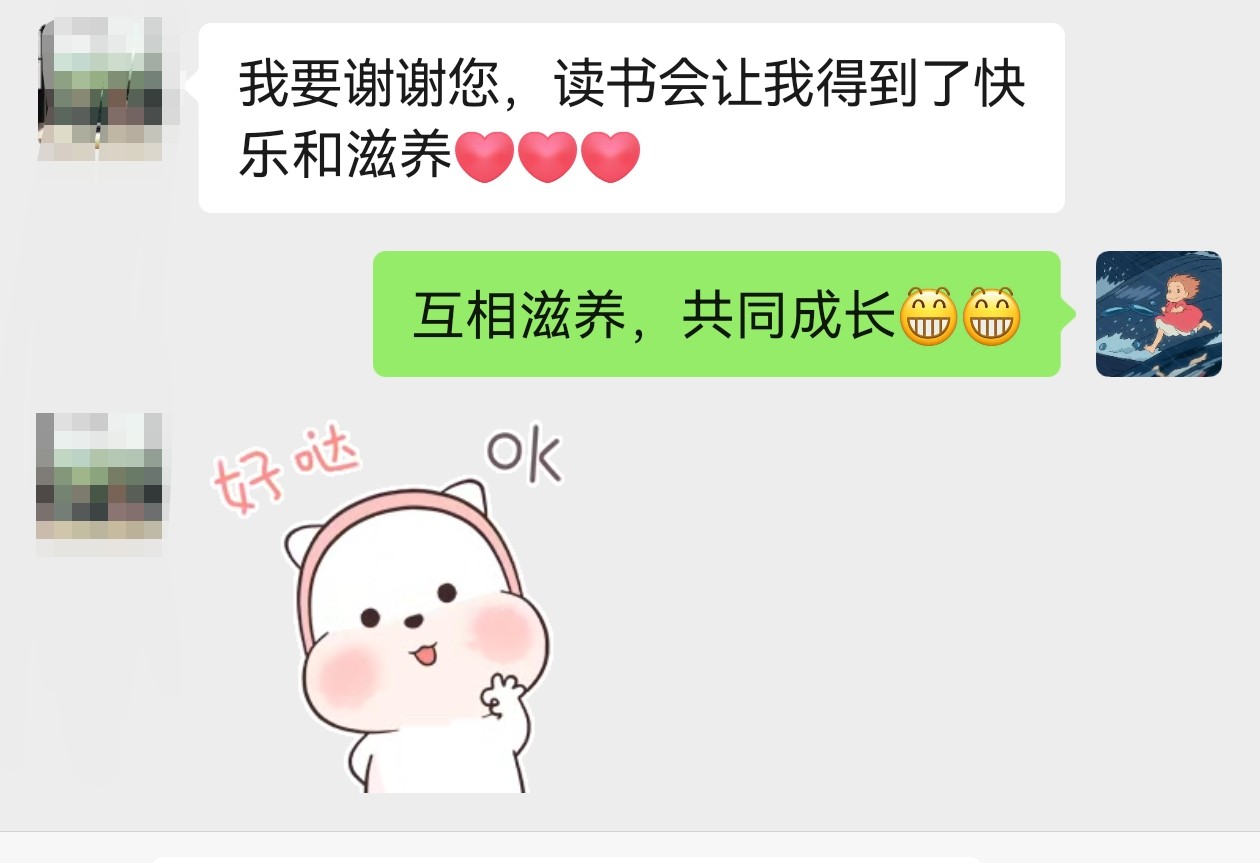Open sender avatar beside the 读书会 message
Viewport: 1260px width, 863px height.
(100, 90)
